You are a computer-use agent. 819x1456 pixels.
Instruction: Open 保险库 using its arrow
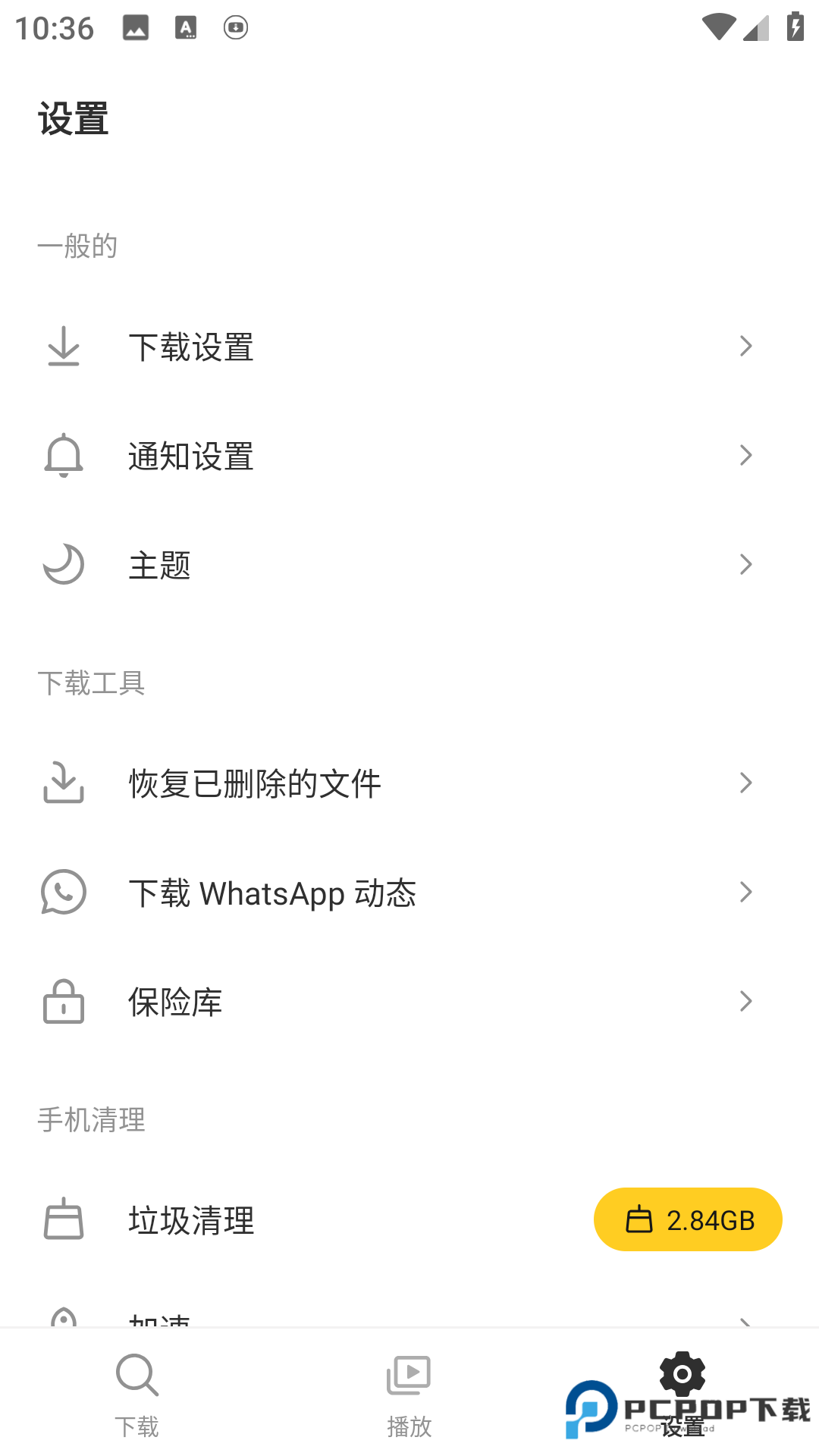pyautogui.click(x=746, y=1003)
